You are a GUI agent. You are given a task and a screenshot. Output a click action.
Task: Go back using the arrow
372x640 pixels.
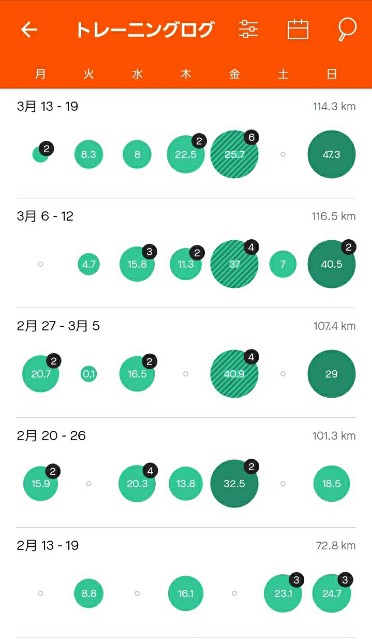(29, 30)
